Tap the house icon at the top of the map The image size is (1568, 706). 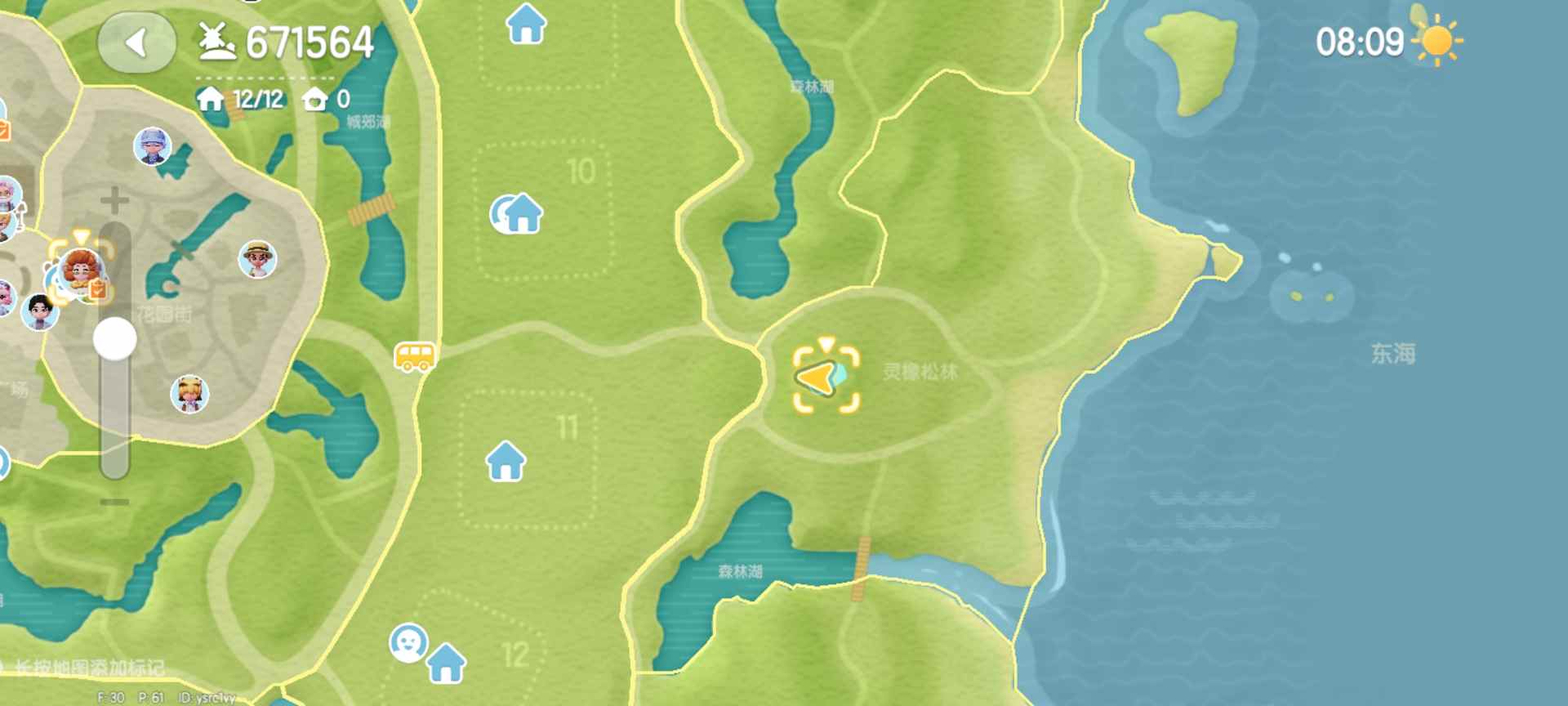click(x=526, y=24)
